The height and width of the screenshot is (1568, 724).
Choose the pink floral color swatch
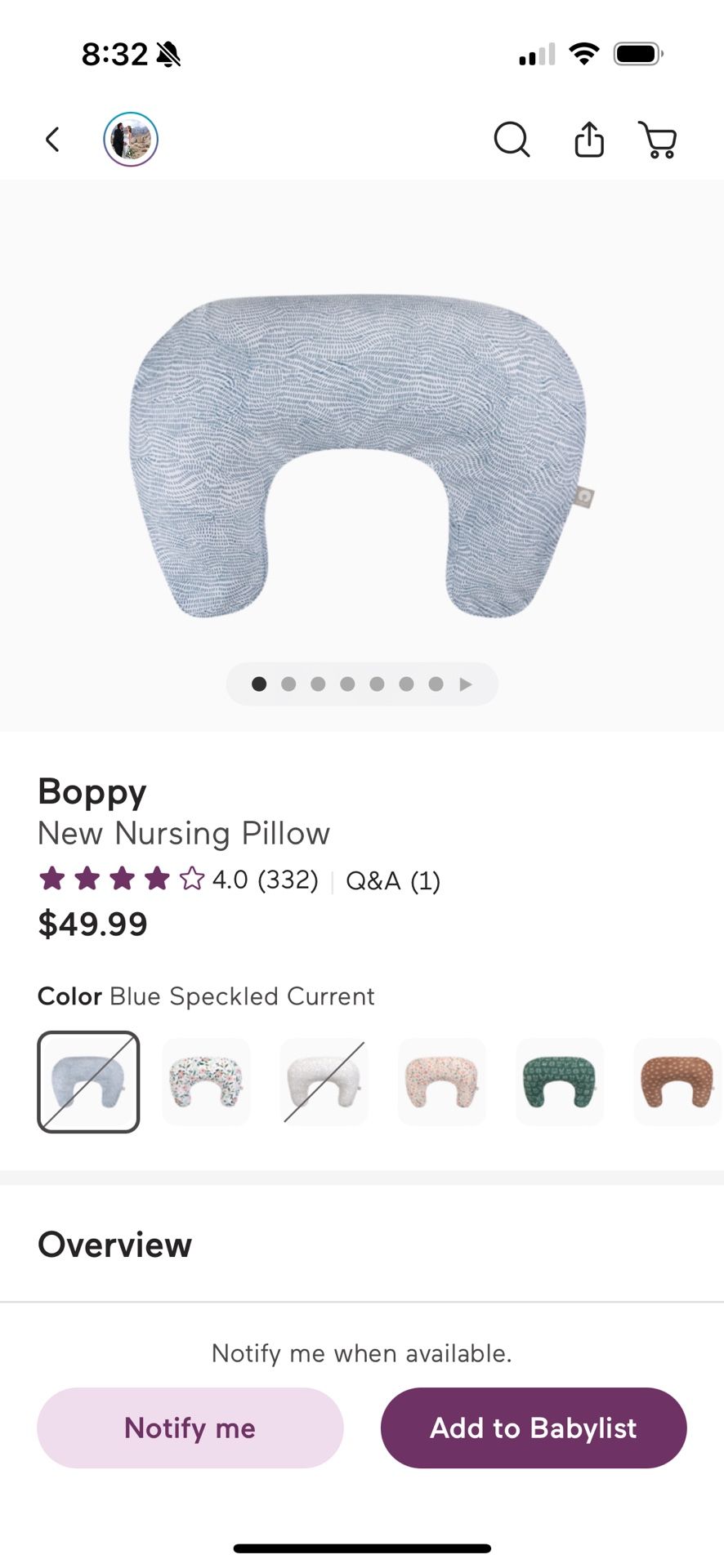click(x=442, y=1081)
